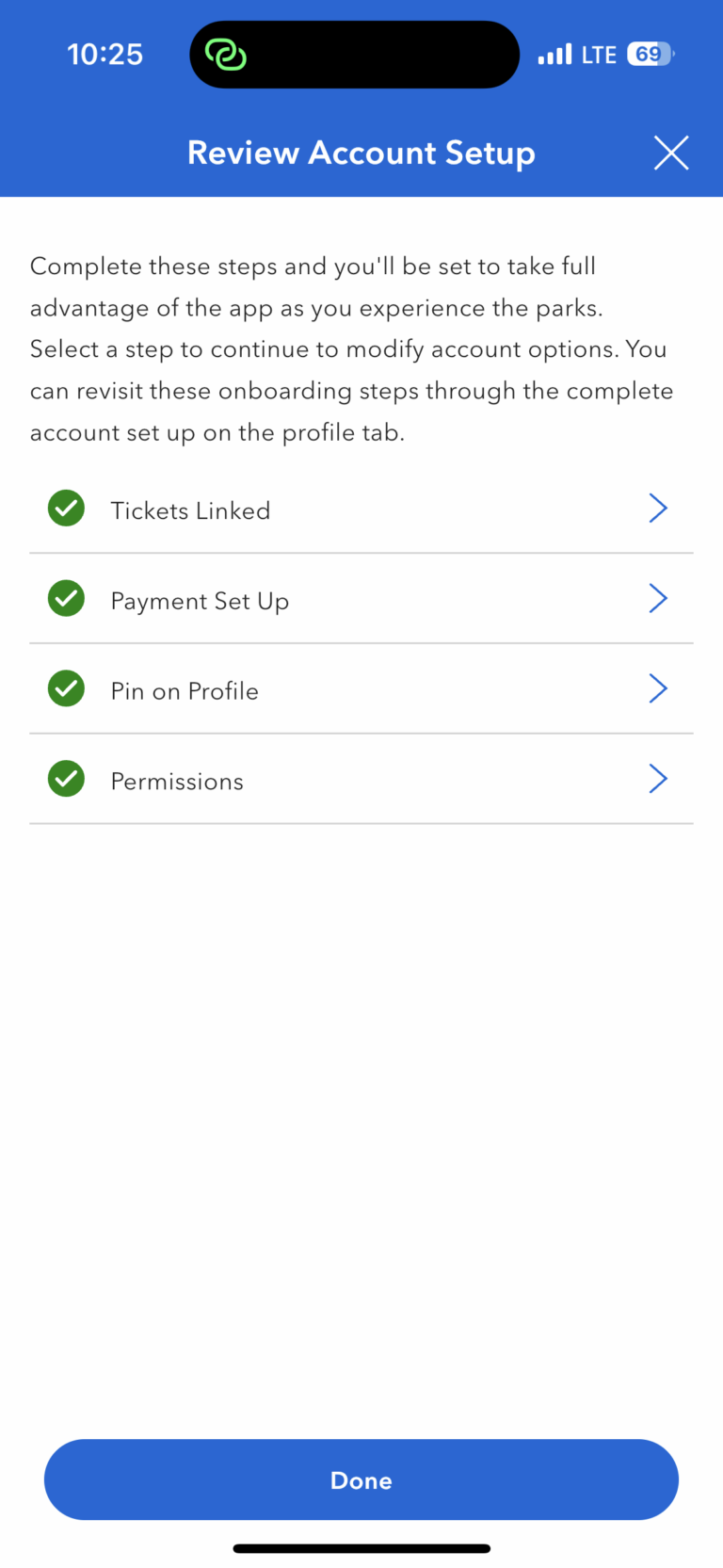Expand the Permissions step
Image resolution: width=723 pixels, height=1568 pixels.
point(658,779)
